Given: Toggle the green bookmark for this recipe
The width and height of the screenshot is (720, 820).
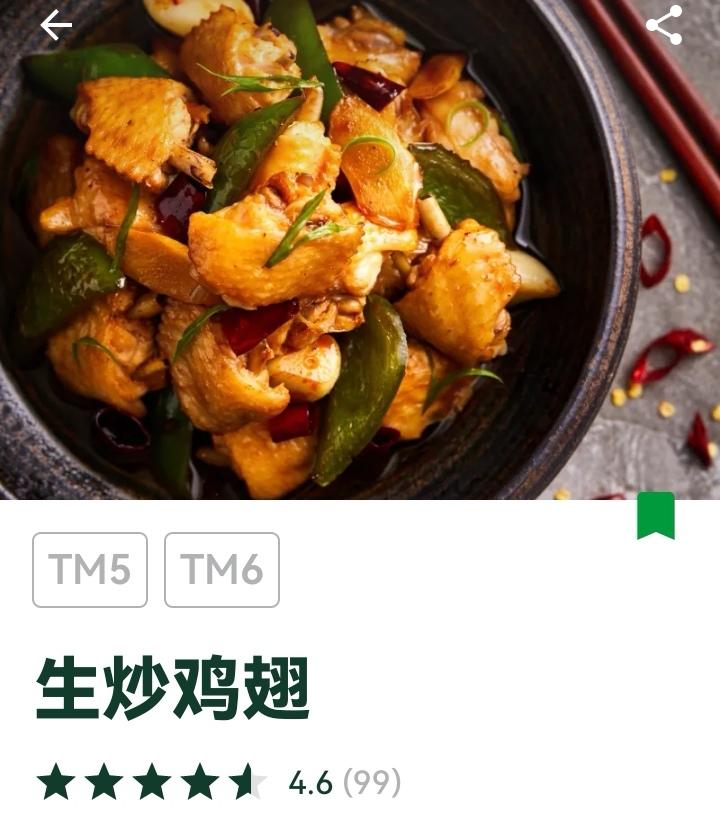Looking at the screenshot, I should pyautogui.click(x=656, y=515).
